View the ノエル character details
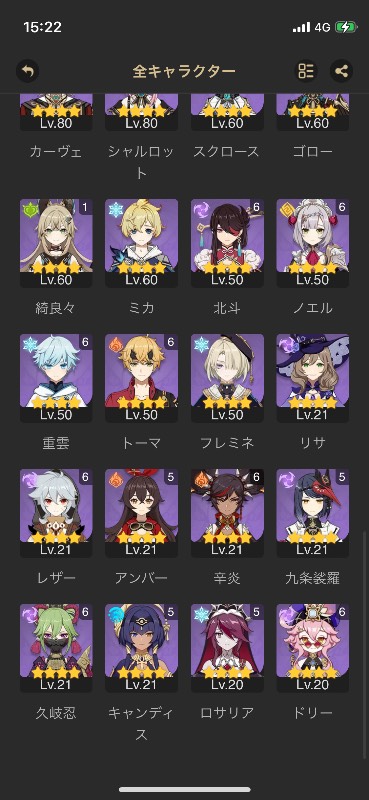 tap(313, 243)
